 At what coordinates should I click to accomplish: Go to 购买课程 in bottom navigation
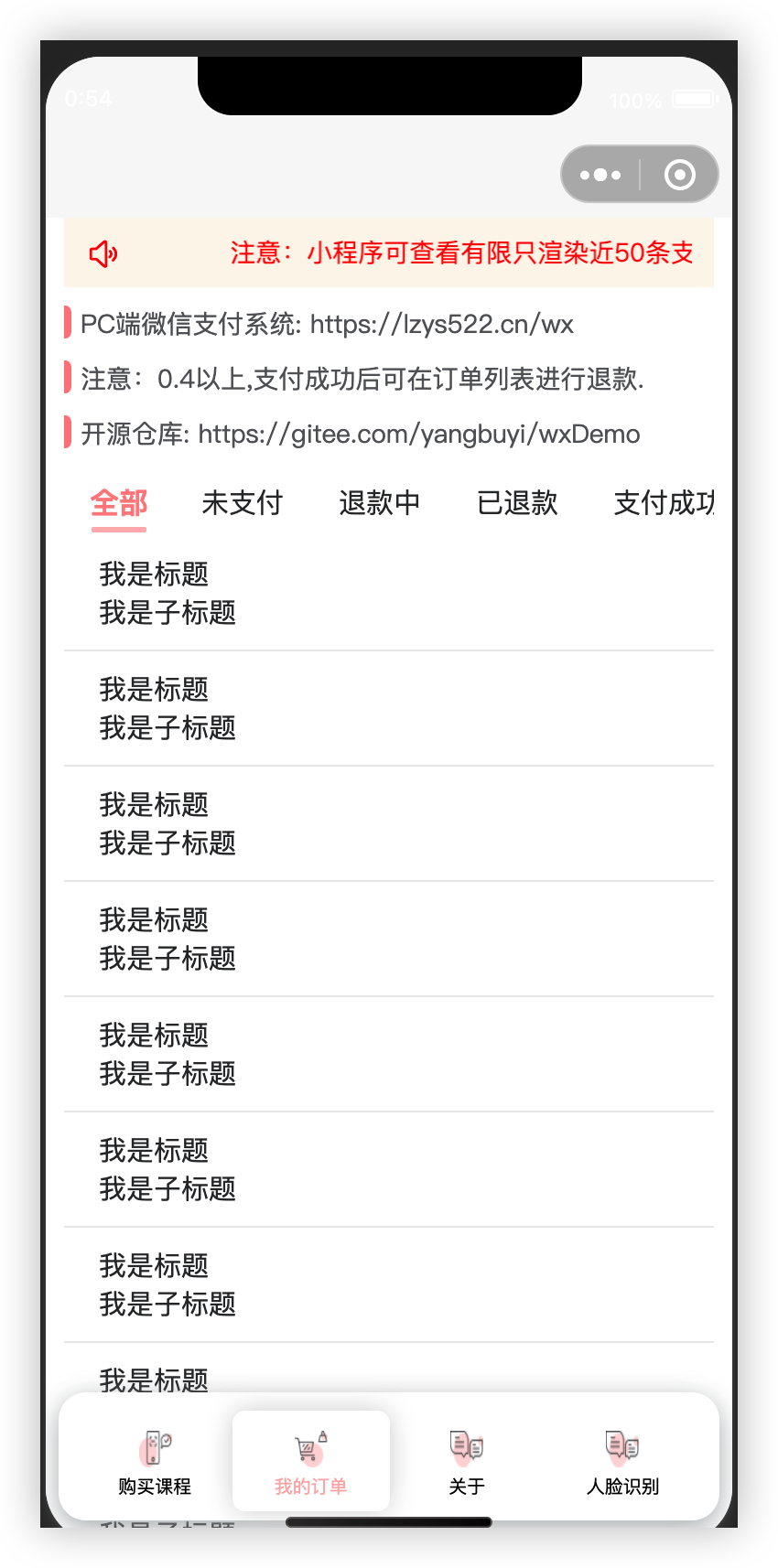(x=155, y=1461)
